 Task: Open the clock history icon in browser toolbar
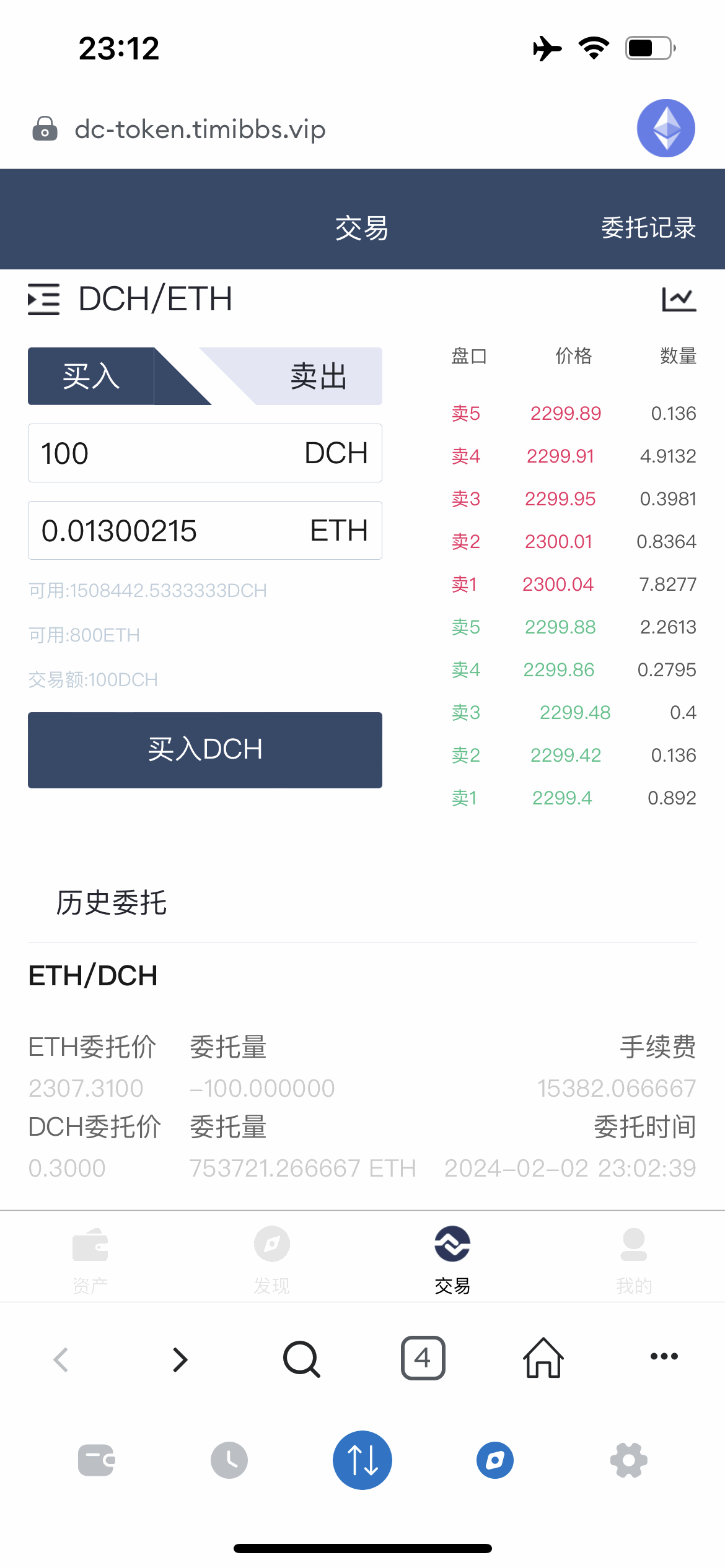tap(229, 1460)
